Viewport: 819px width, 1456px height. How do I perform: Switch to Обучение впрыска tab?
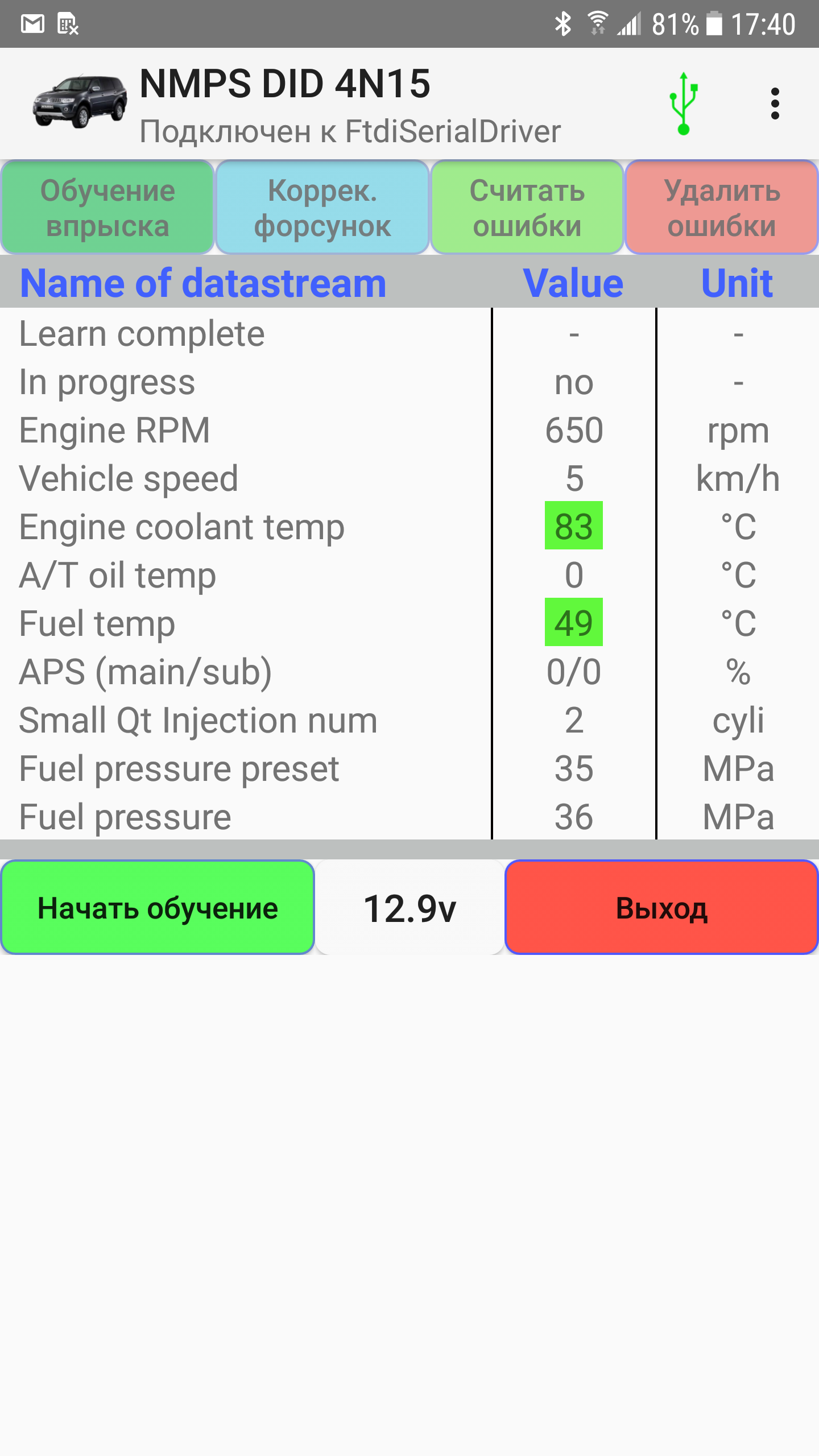(107, 208)
